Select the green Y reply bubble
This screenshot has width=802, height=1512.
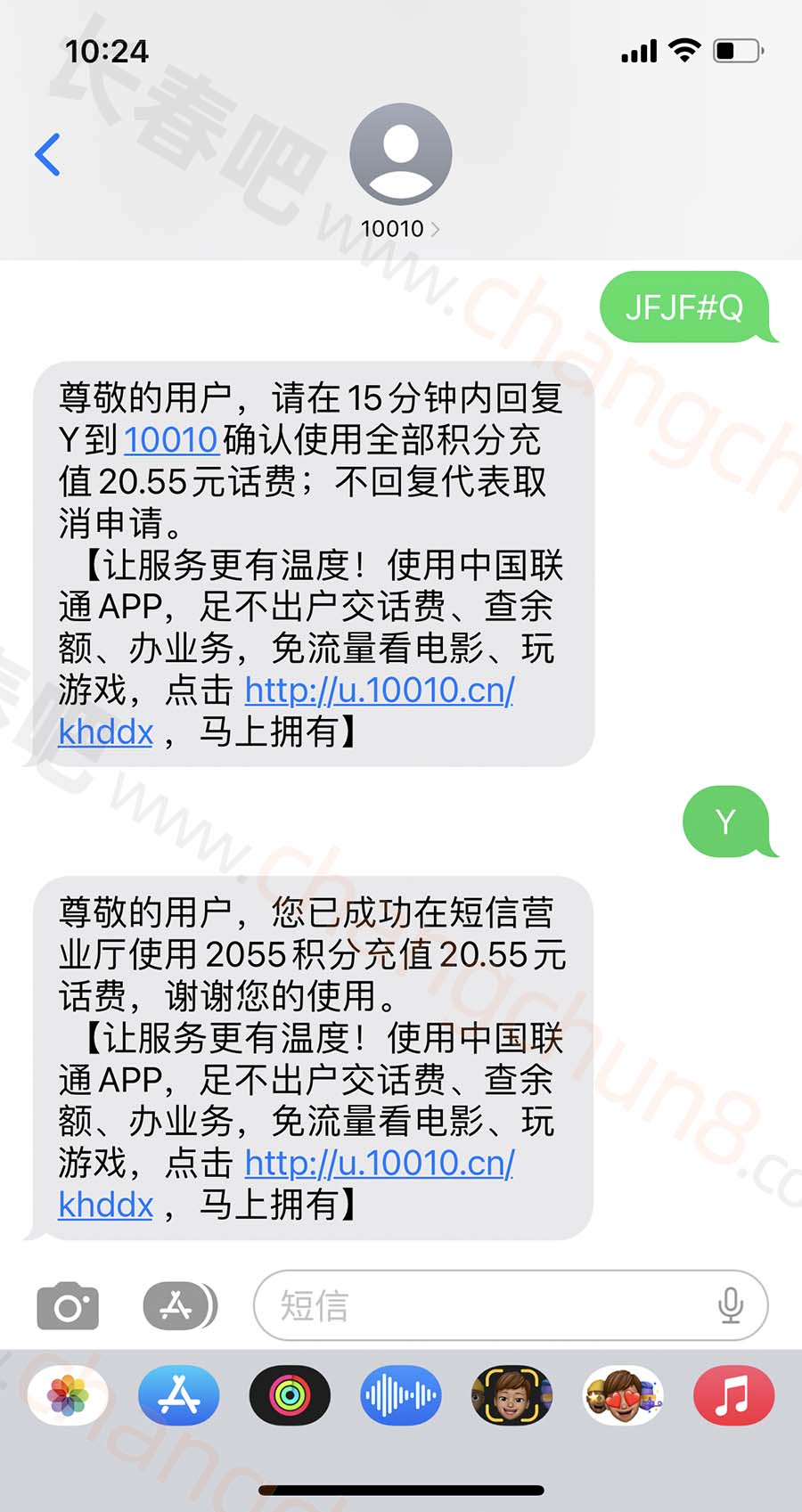click(726, 821)
